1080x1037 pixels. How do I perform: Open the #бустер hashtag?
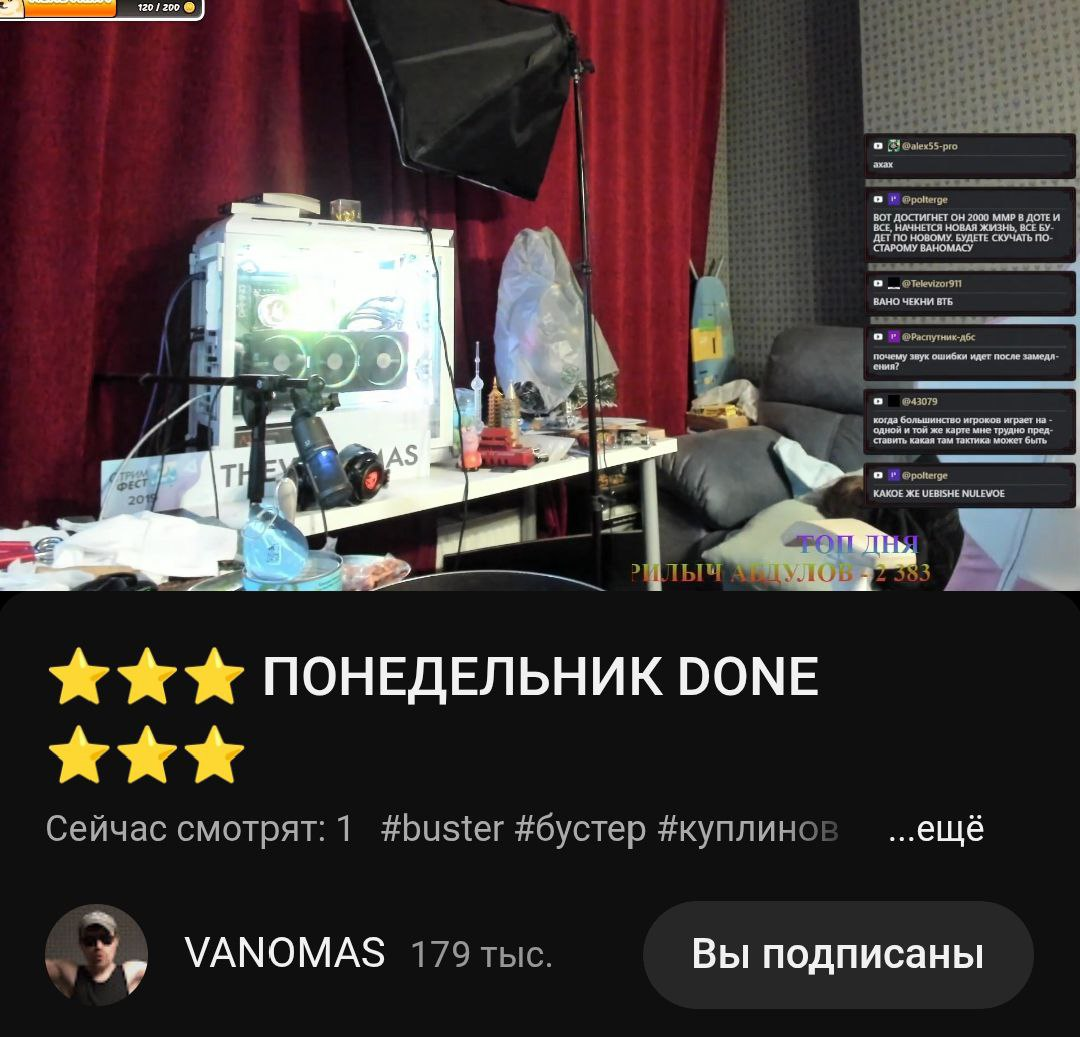coord(580,829)
